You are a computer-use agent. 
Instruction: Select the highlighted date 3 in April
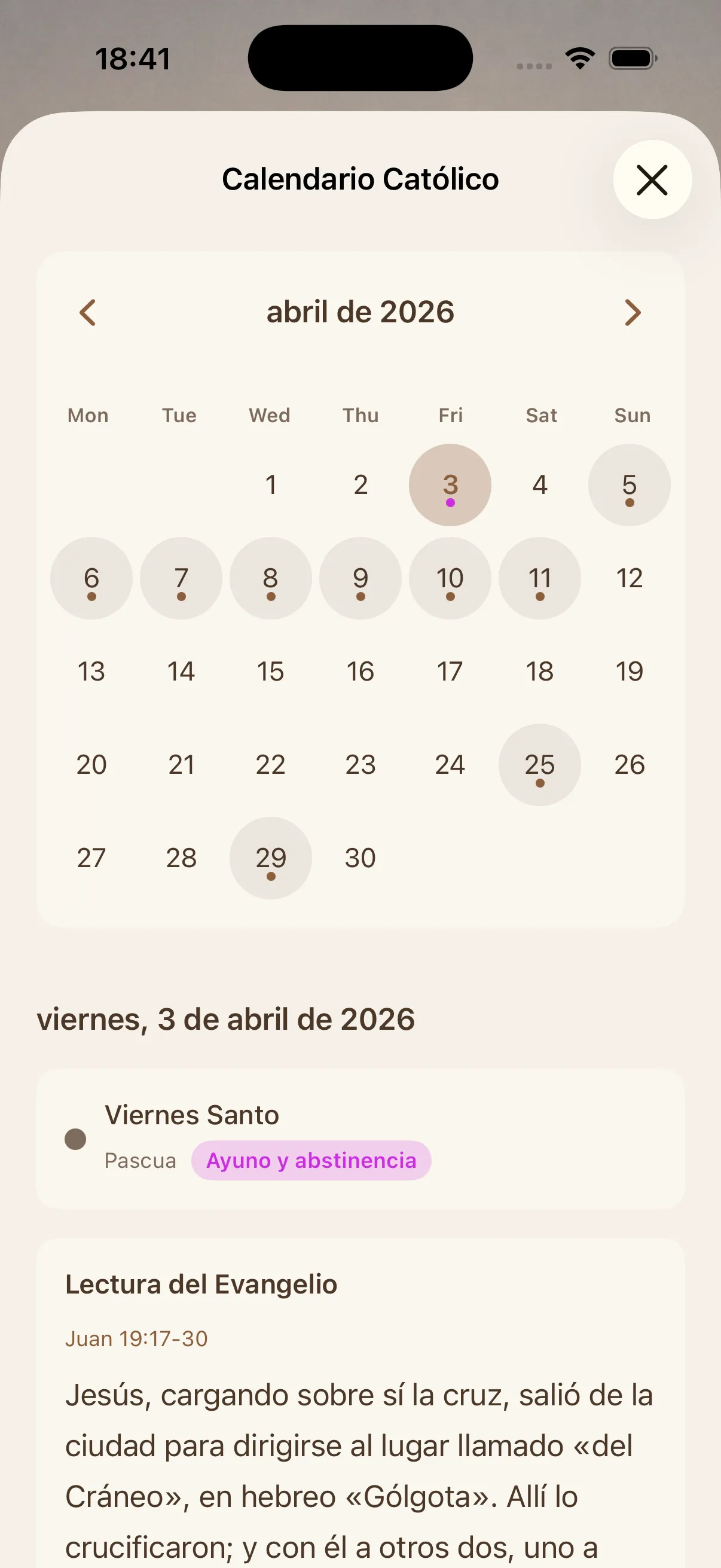(x=450, y=484)
